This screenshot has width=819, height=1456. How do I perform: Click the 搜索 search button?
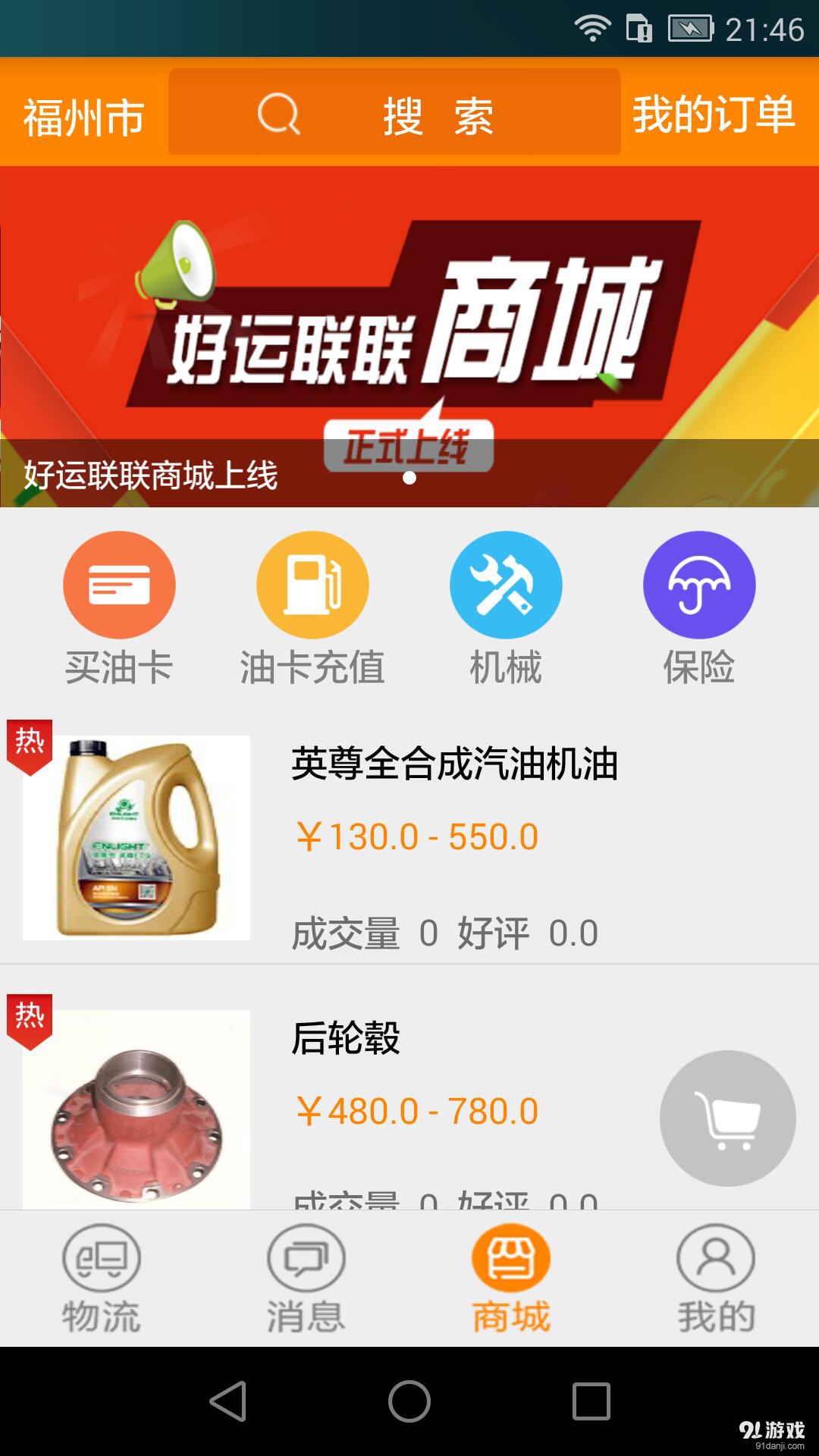438,115
